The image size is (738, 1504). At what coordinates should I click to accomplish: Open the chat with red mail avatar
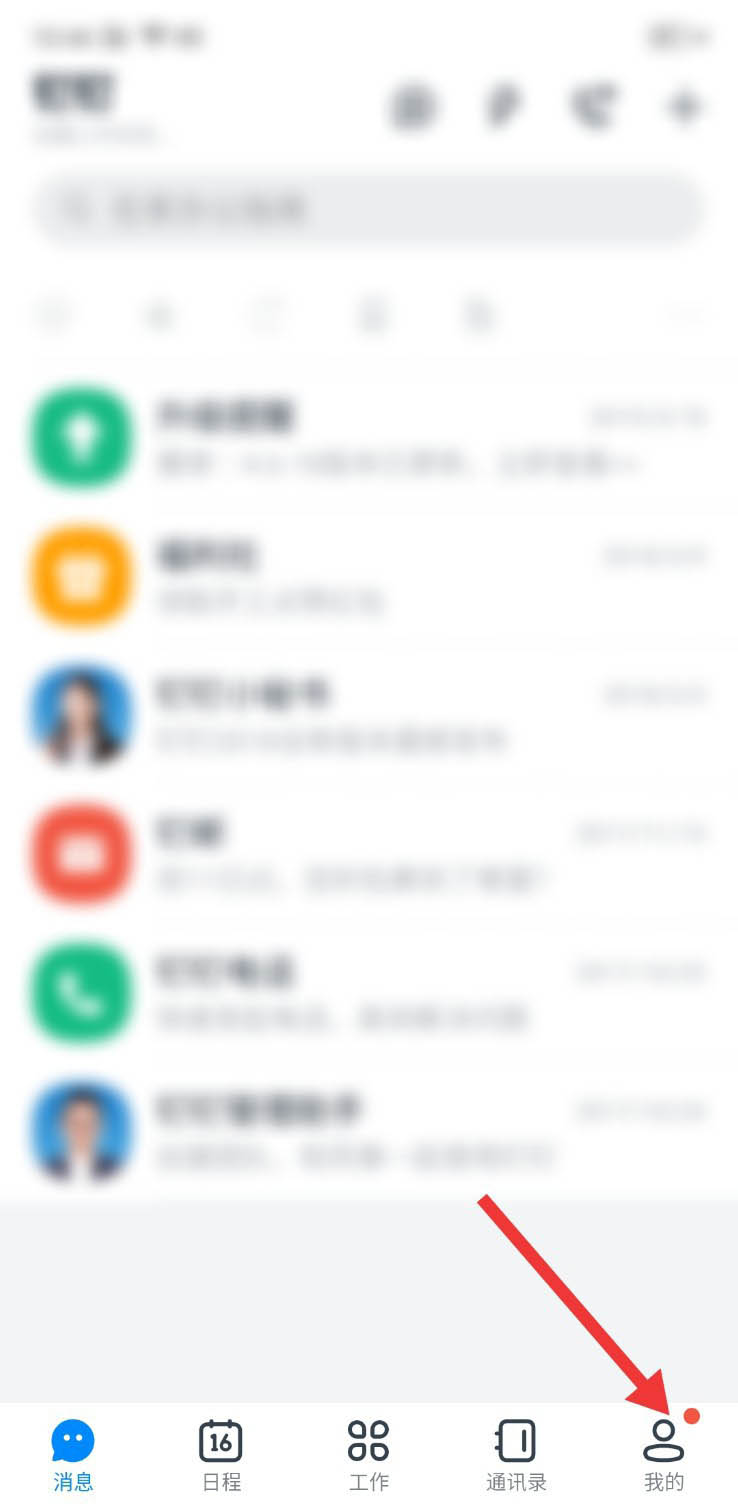368,853
